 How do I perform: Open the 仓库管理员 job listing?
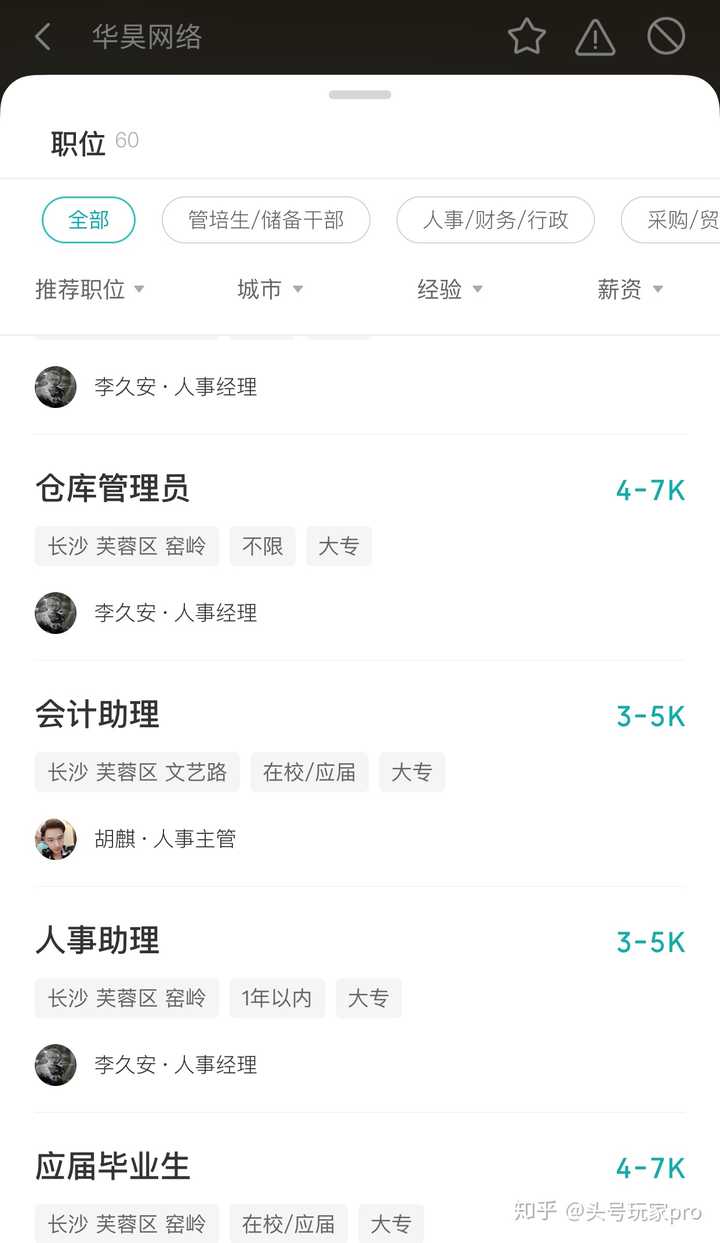point(112,489)
